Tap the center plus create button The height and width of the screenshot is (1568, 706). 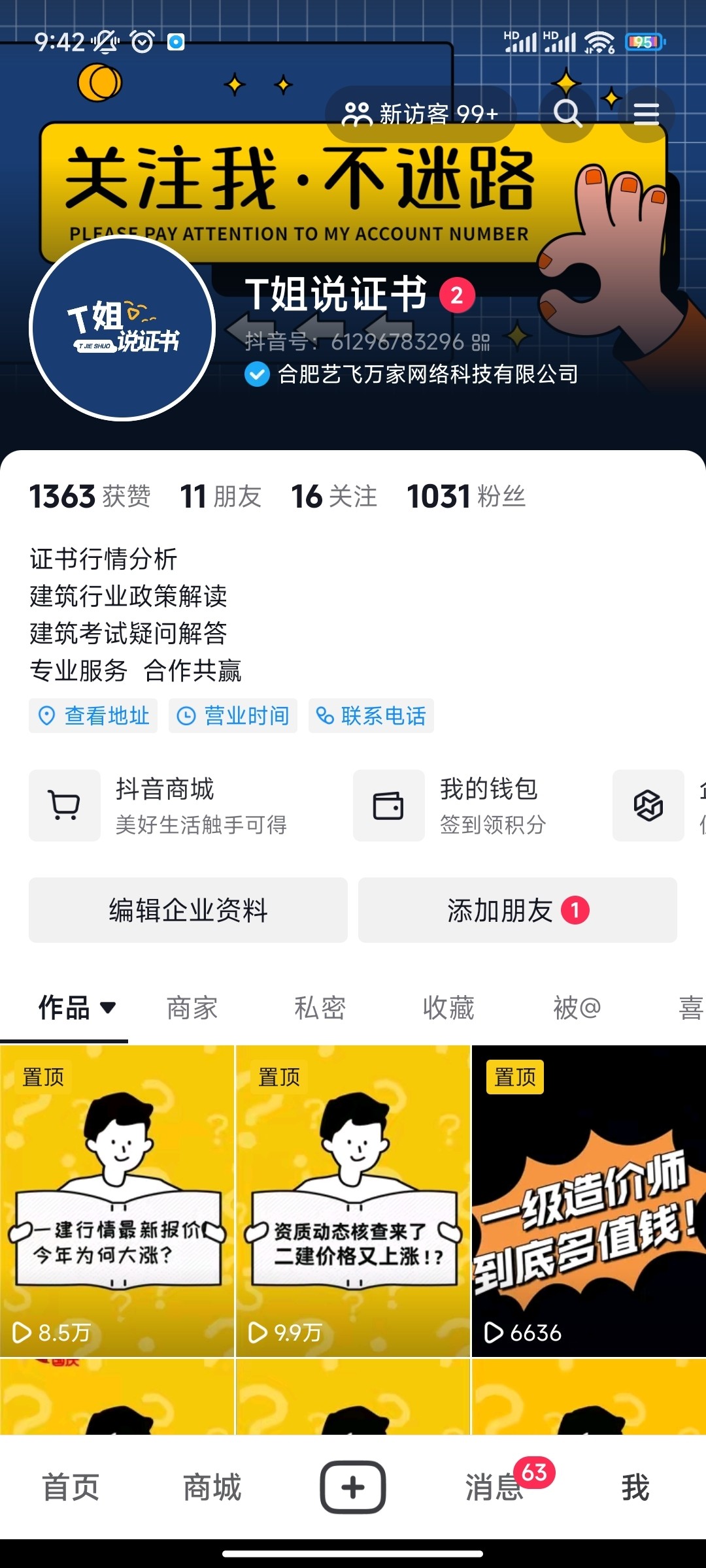point(353,1488)
